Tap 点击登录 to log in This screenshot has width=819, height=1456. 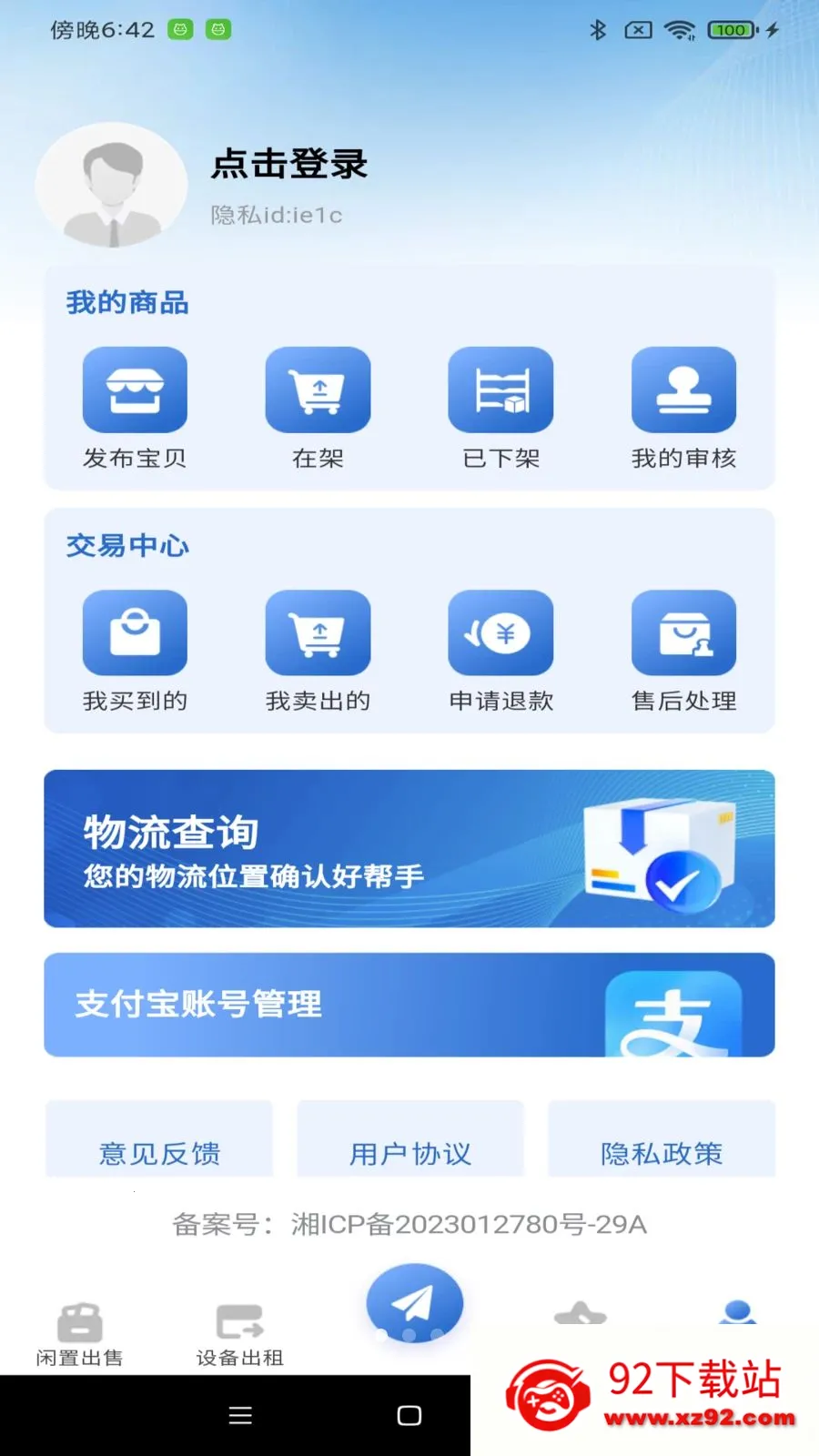288,166
